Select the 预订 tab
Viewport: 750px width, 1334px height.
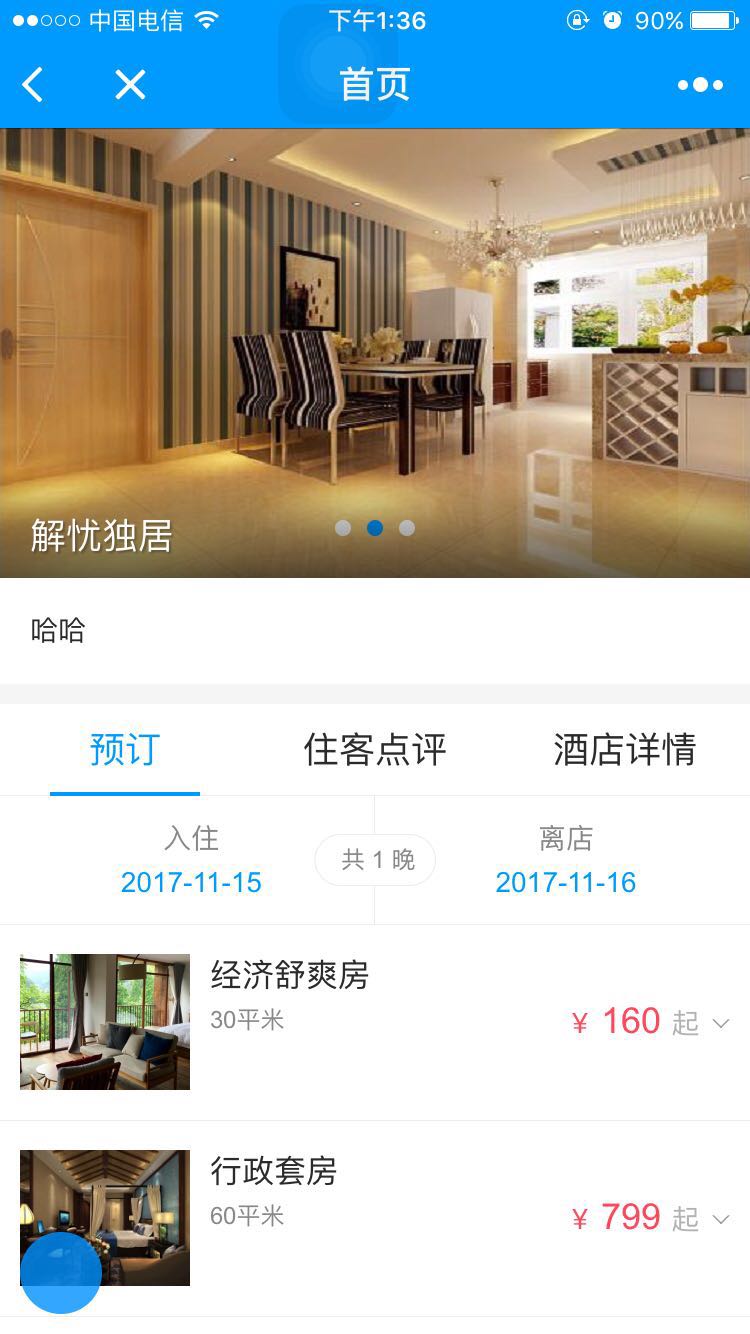125,750
